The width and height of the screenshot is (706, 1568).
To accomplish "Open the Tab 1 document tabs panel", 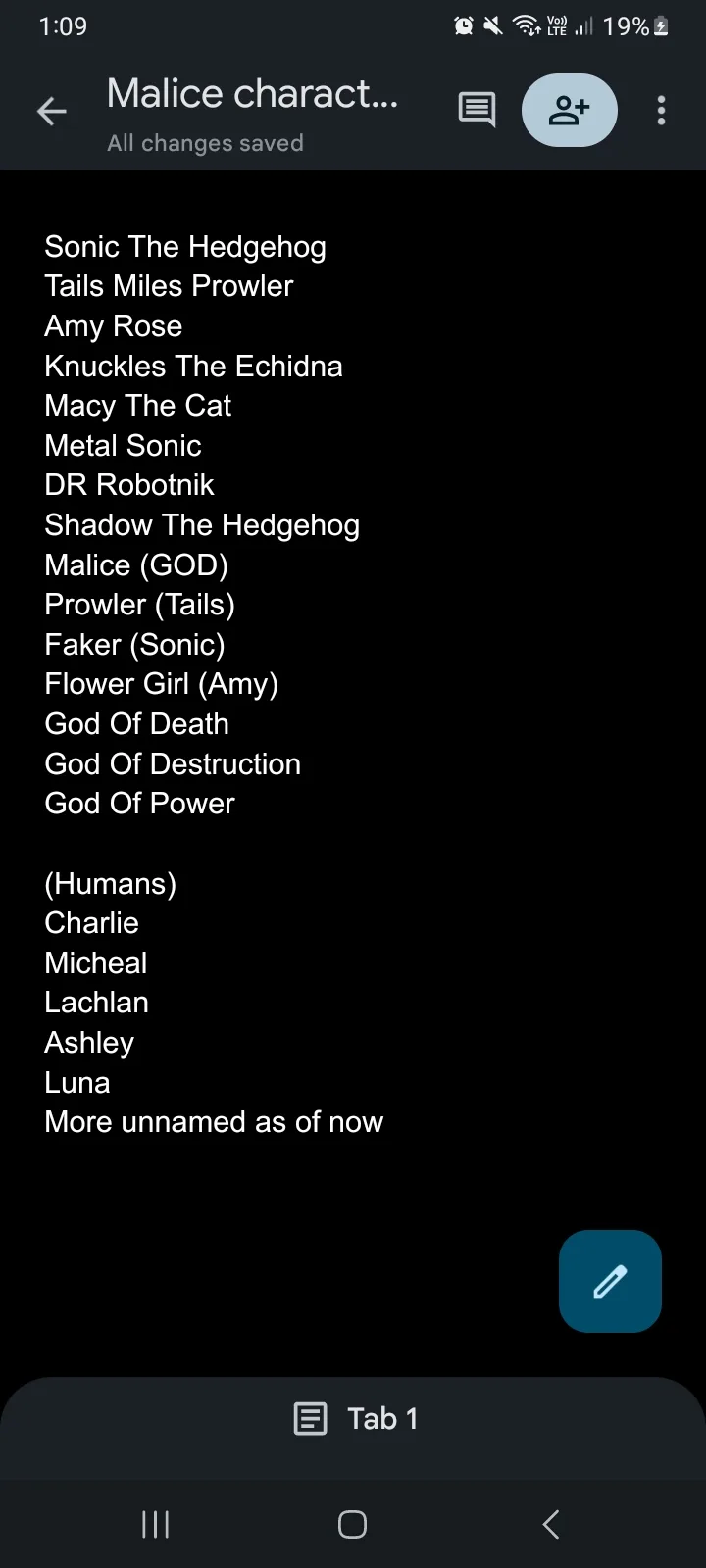I will click(355, 1418).
